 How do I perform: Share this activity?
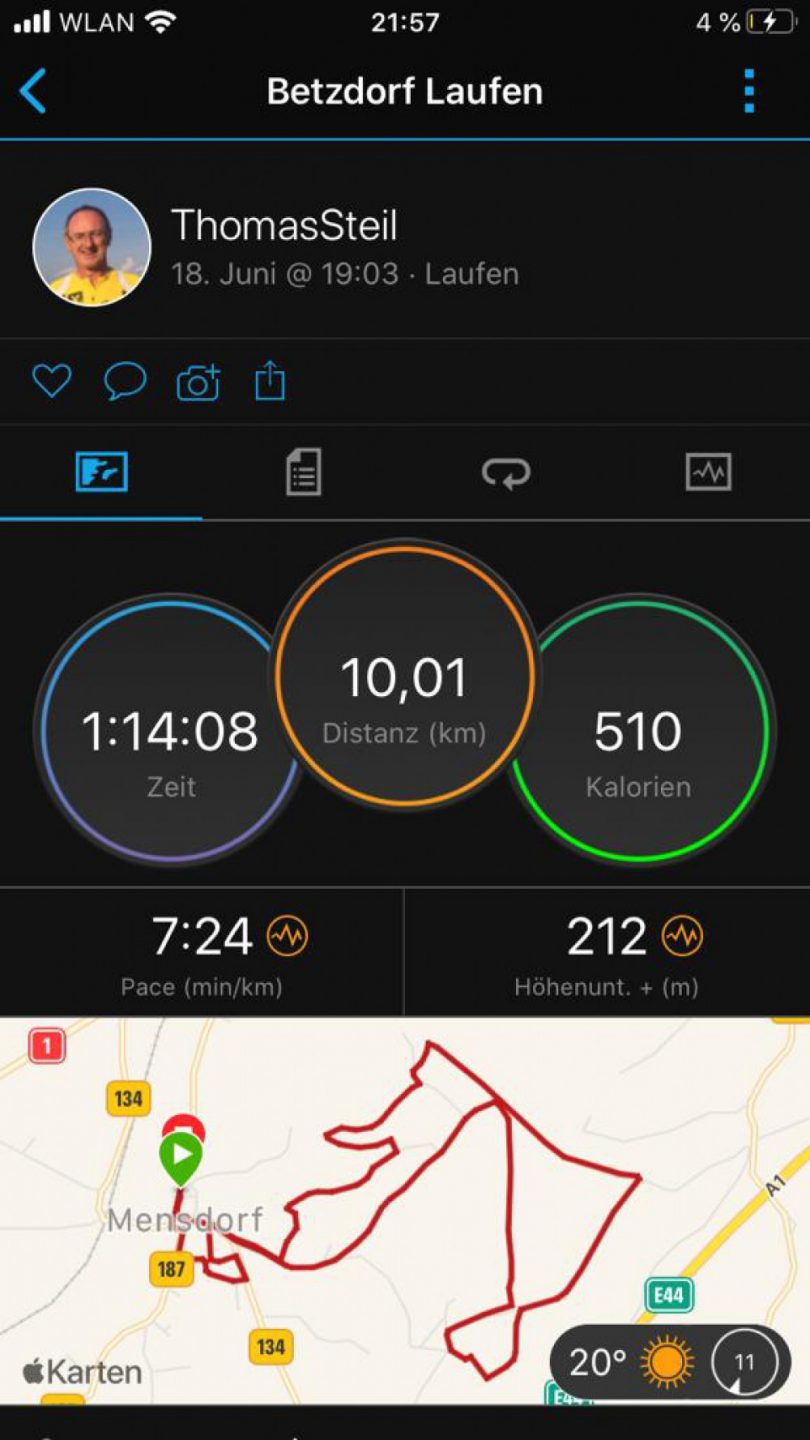(x=269, y=381)
